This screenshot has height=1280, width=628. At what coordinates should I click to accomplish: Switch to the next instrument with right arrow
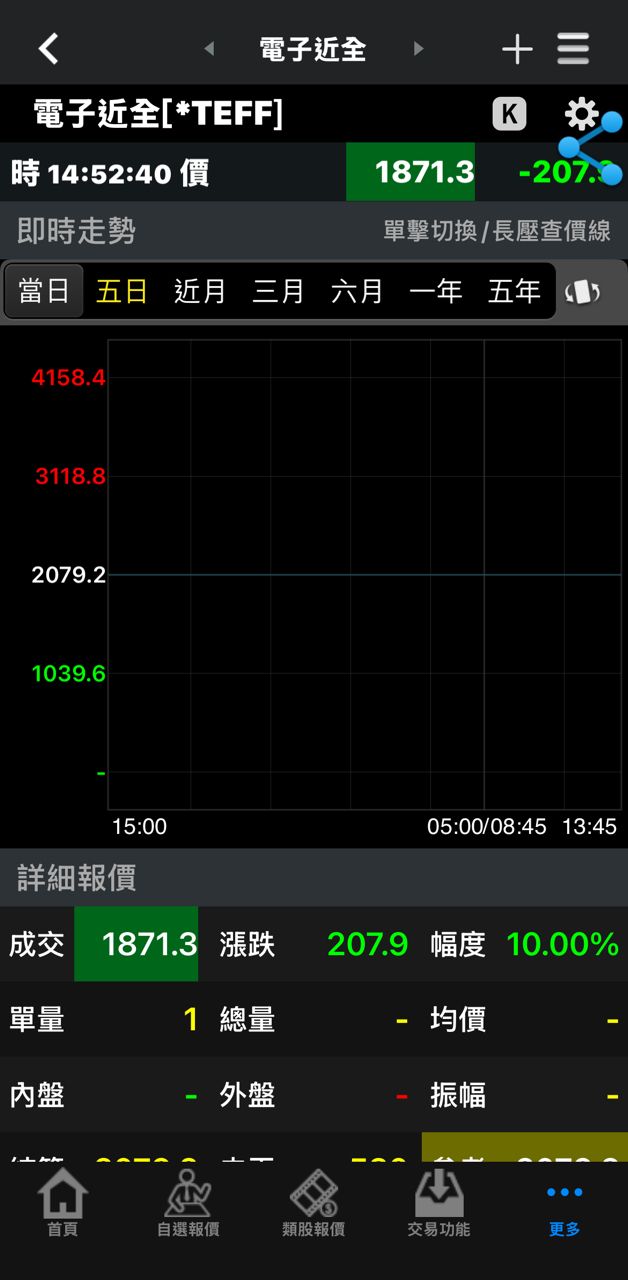tap(418, 49)
